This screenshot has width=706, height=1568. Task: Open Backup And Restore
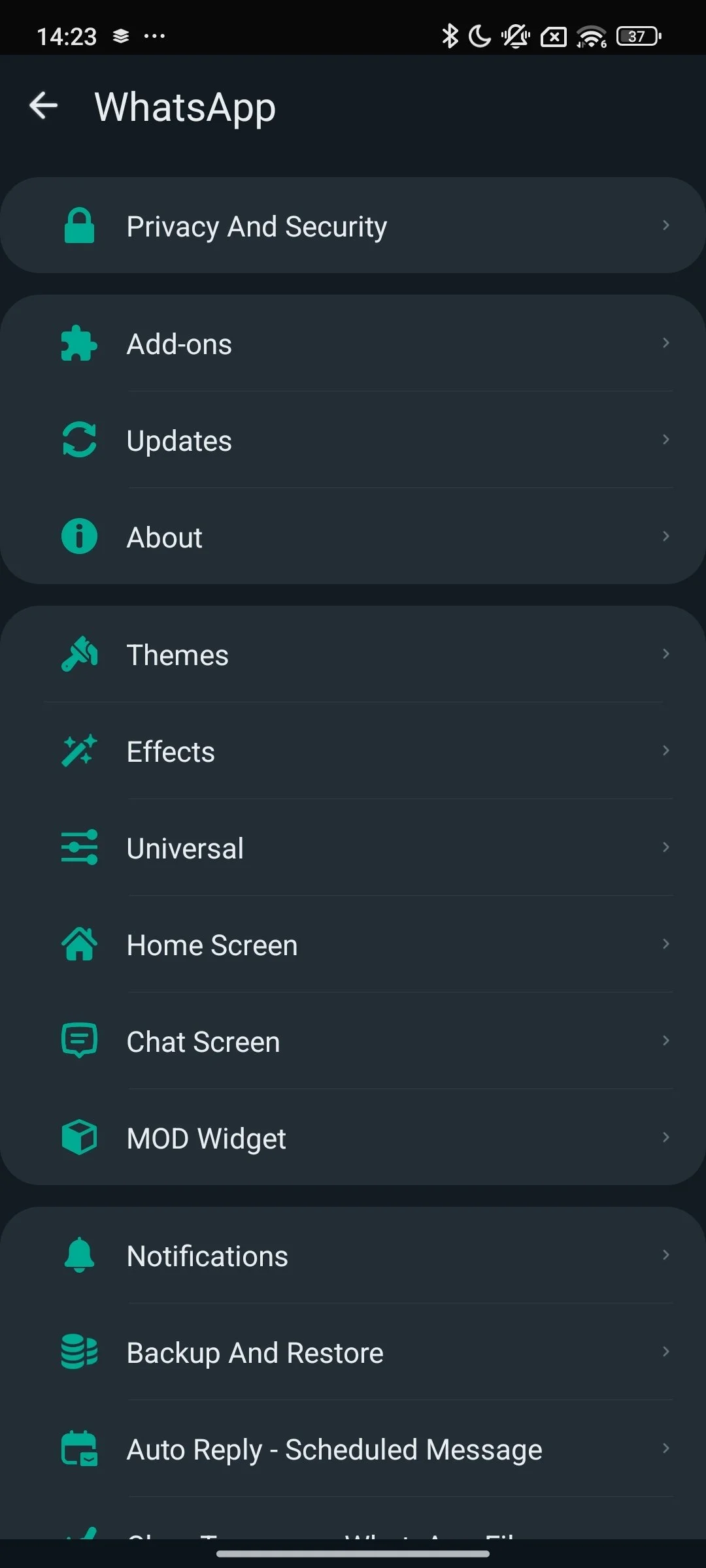[353, 1352]
